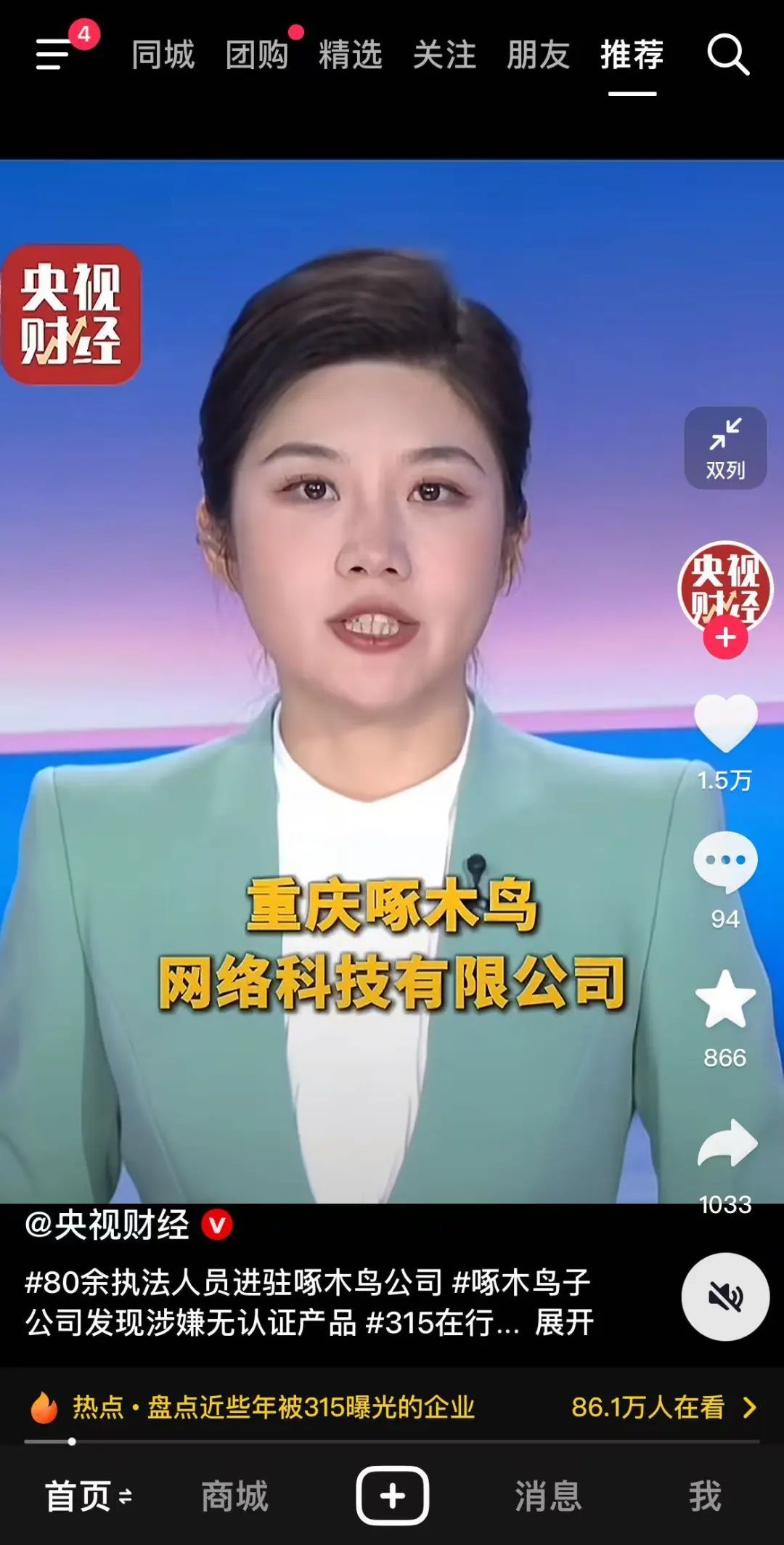Open the 消息 messages tab
Image resolution: width=784 pixels, height=1545 pixels.
(x=549, y=1496)
